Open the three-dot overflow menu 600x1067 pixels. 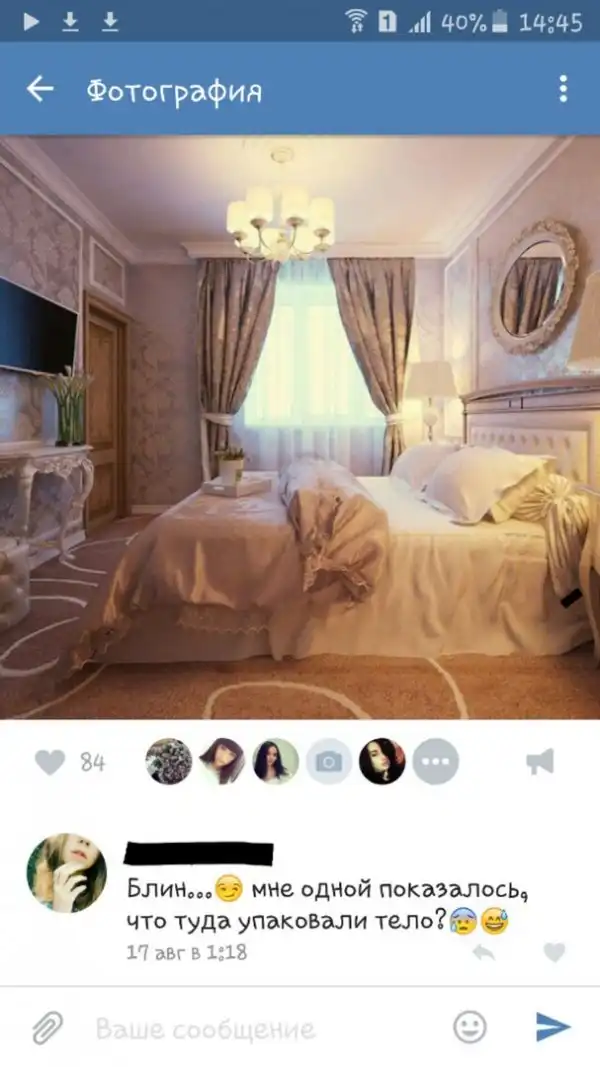[563, 90]
